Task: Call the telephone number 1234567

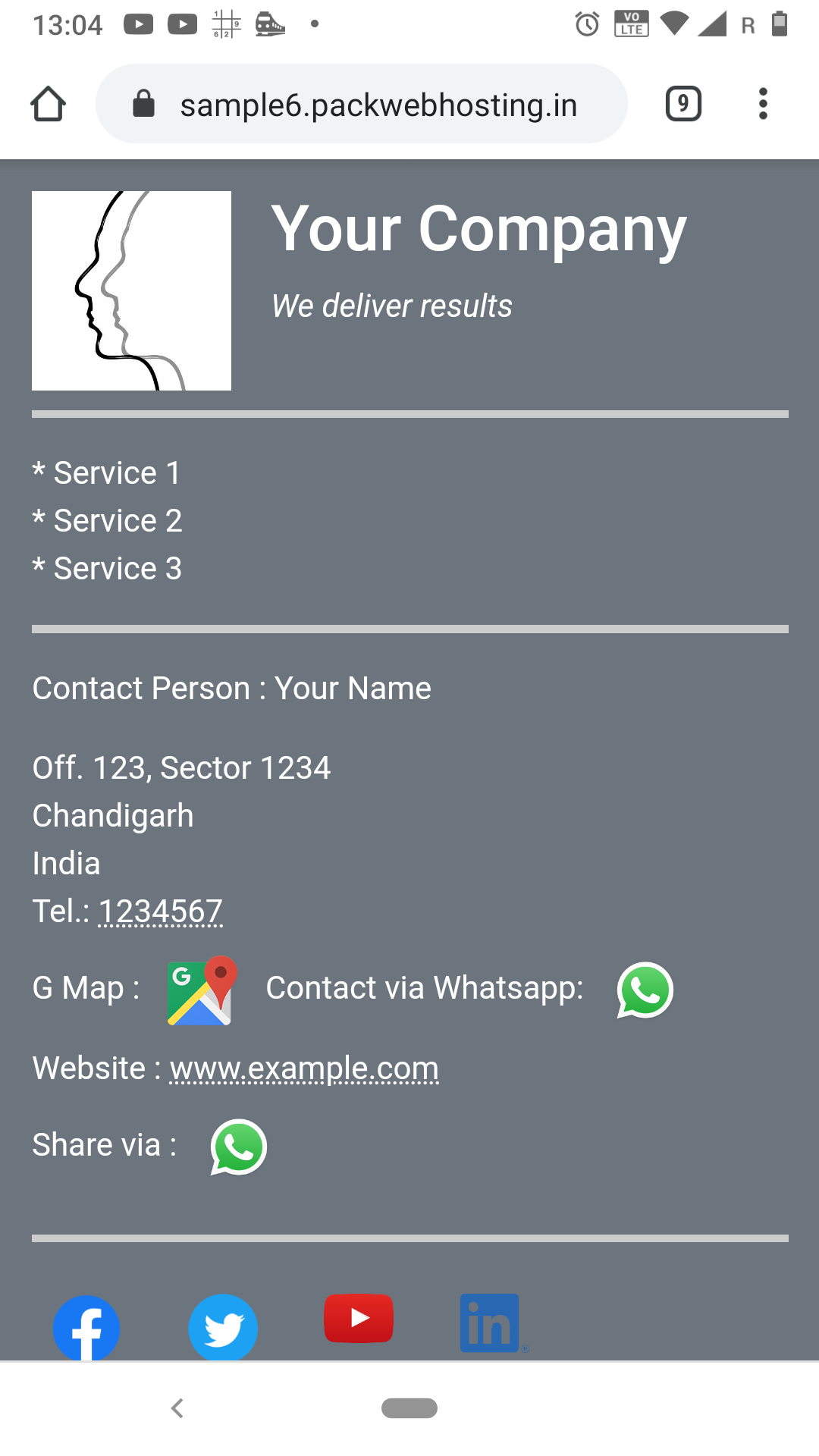Action: (x=161, y=912)
